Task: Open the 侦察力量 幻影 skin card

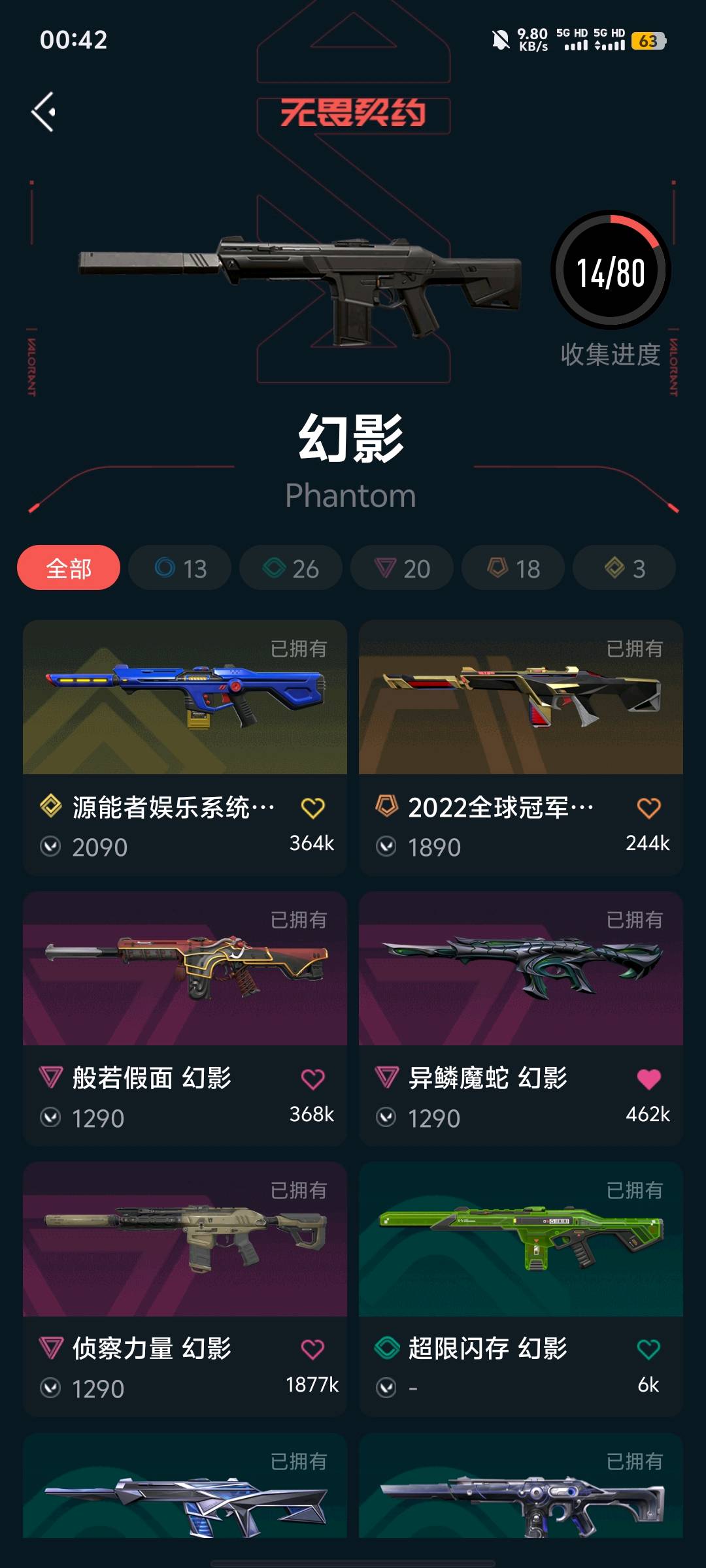Action: [185, 1239]
